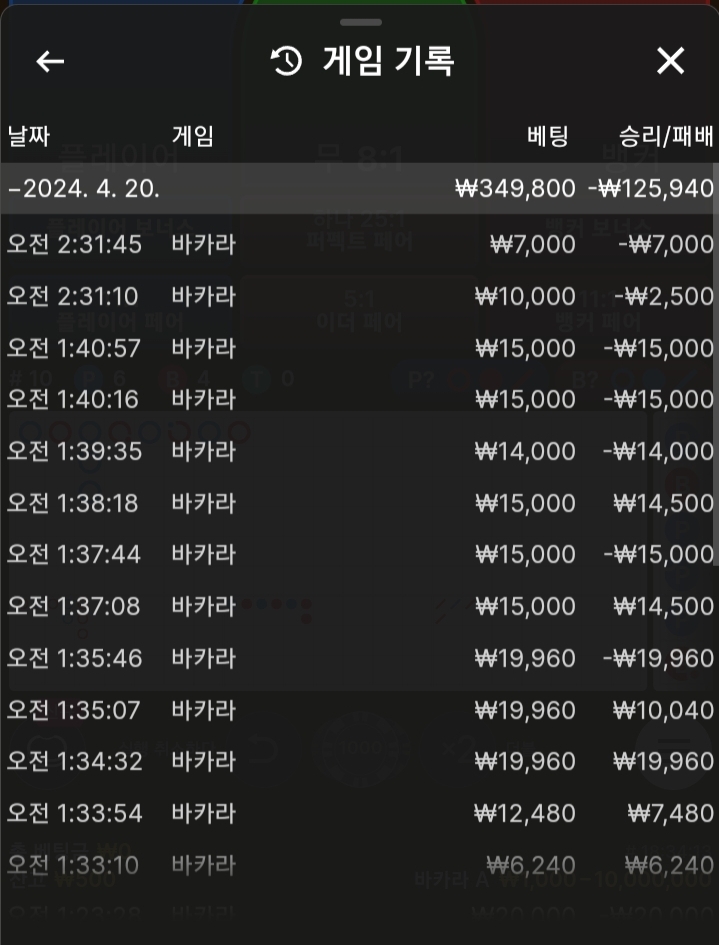
Task: Open the 오전 1:37:08 round record
Action: [358, 606]
